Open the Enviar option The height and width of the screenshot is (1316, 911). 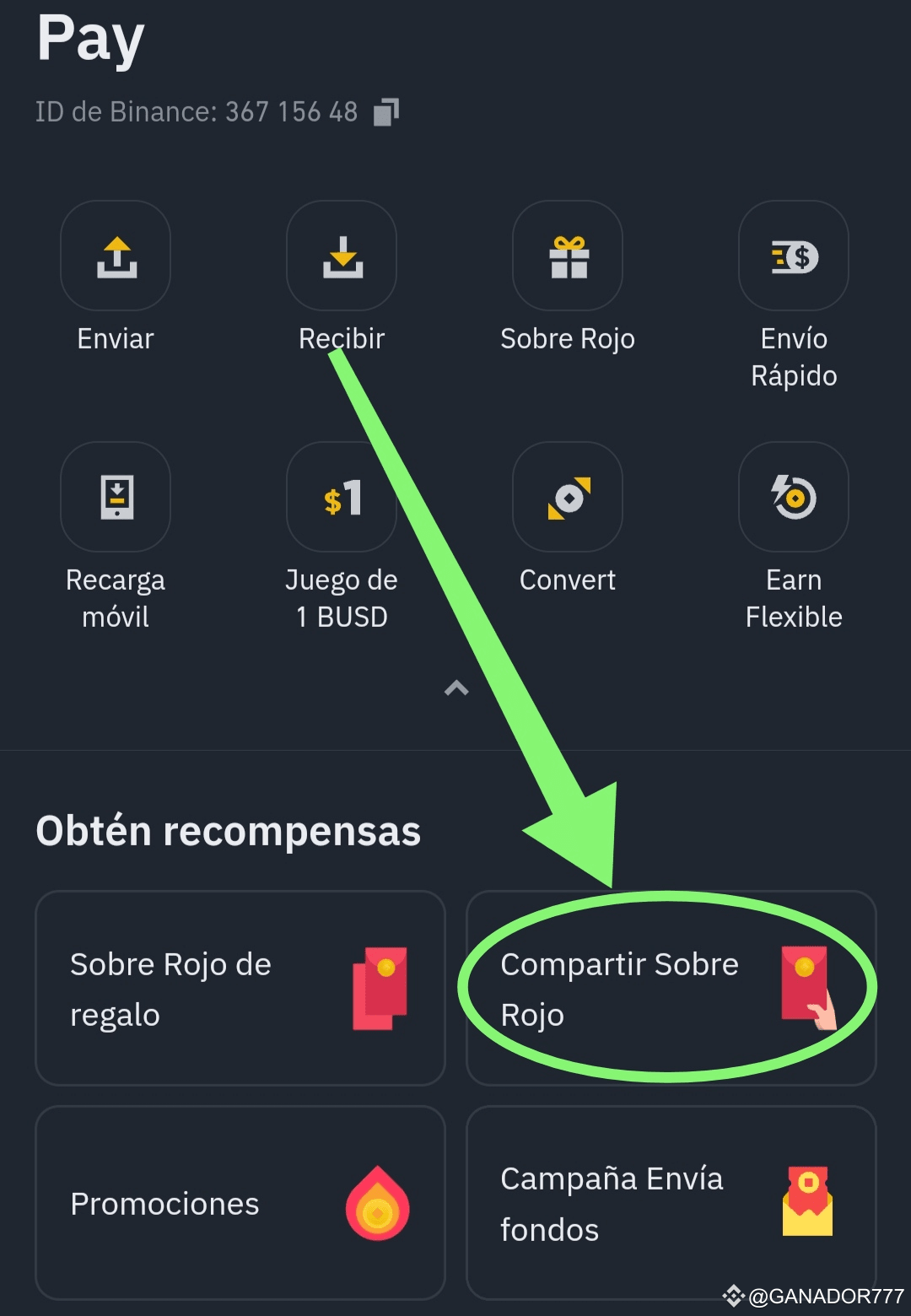(x=116, y=256)
